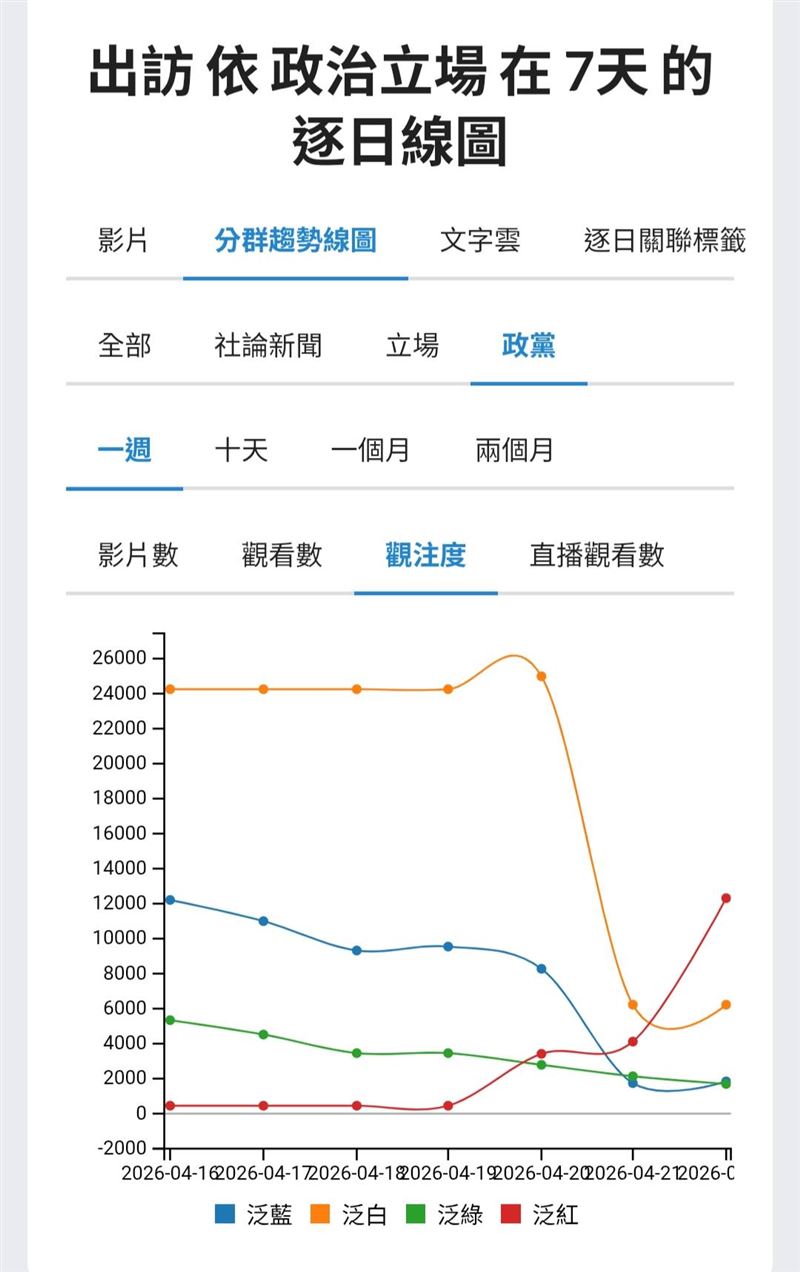
Task: Switch grouping to 社論新聞
Action: pos(268,346)
